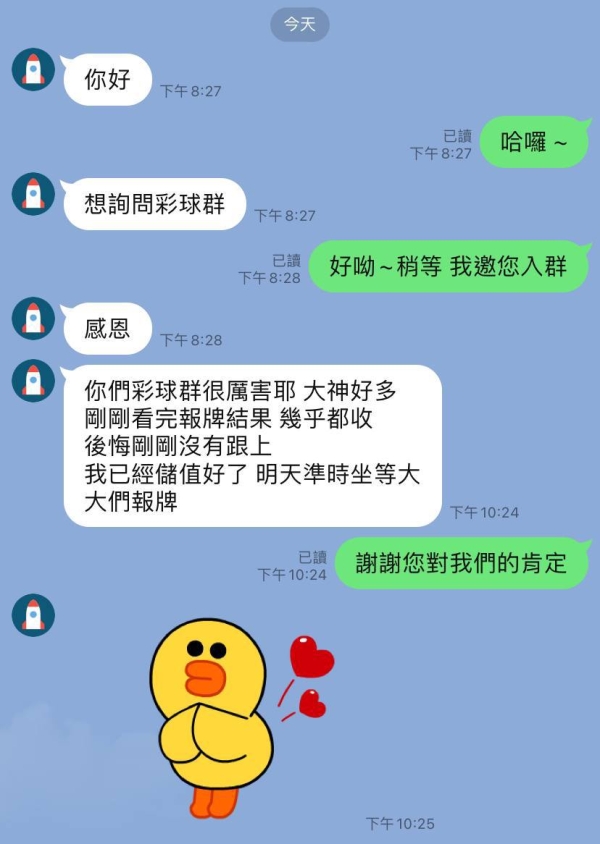
Task: Open the avatar beside the 你們彩球群很厲害耶 message
Action: point(33,381)
